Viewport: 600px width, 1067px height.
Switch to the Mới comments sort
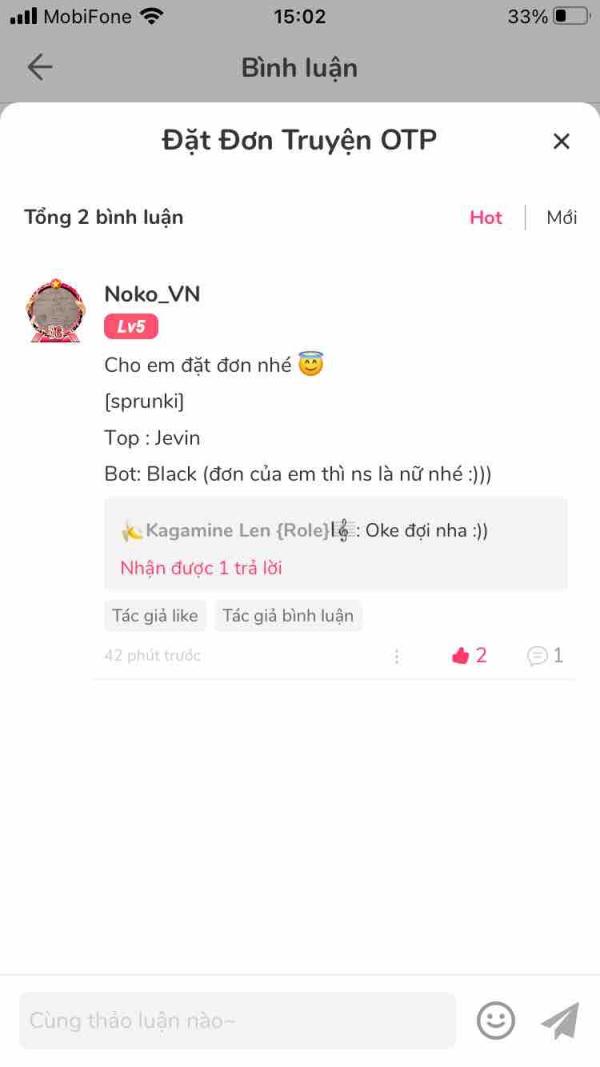coord(562,217)
